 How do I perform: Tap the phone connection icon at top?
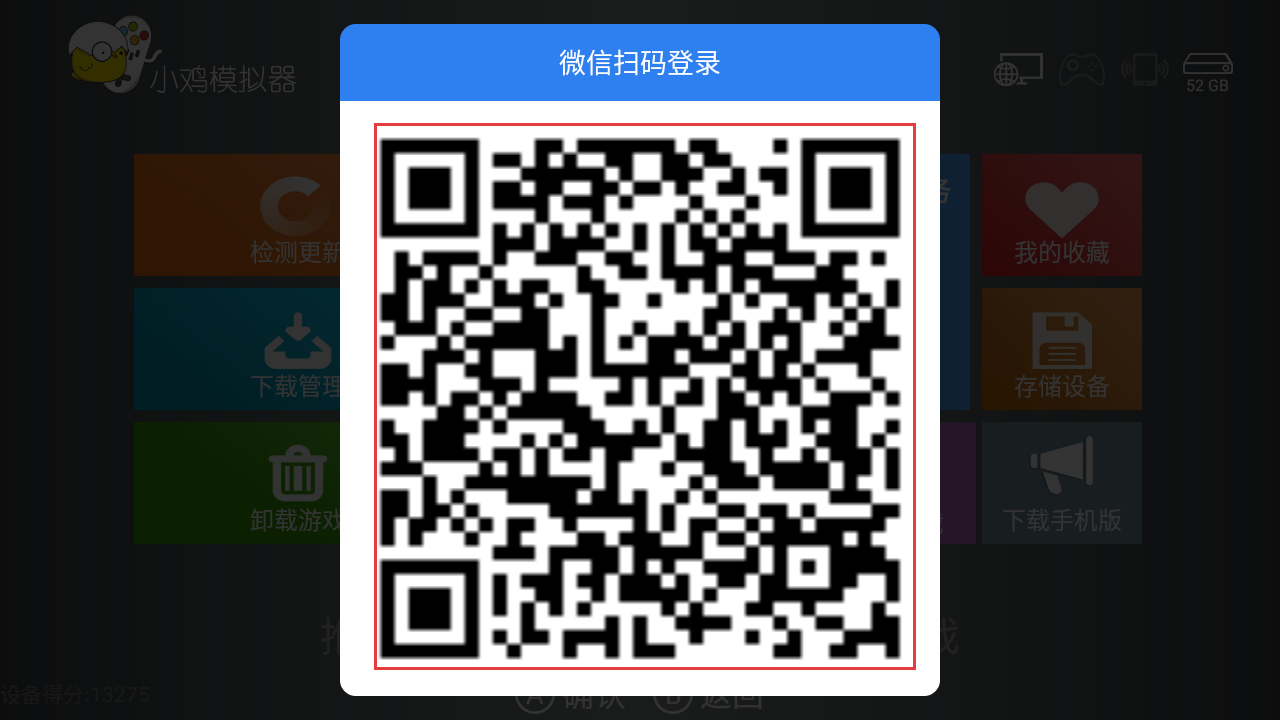1145,69
